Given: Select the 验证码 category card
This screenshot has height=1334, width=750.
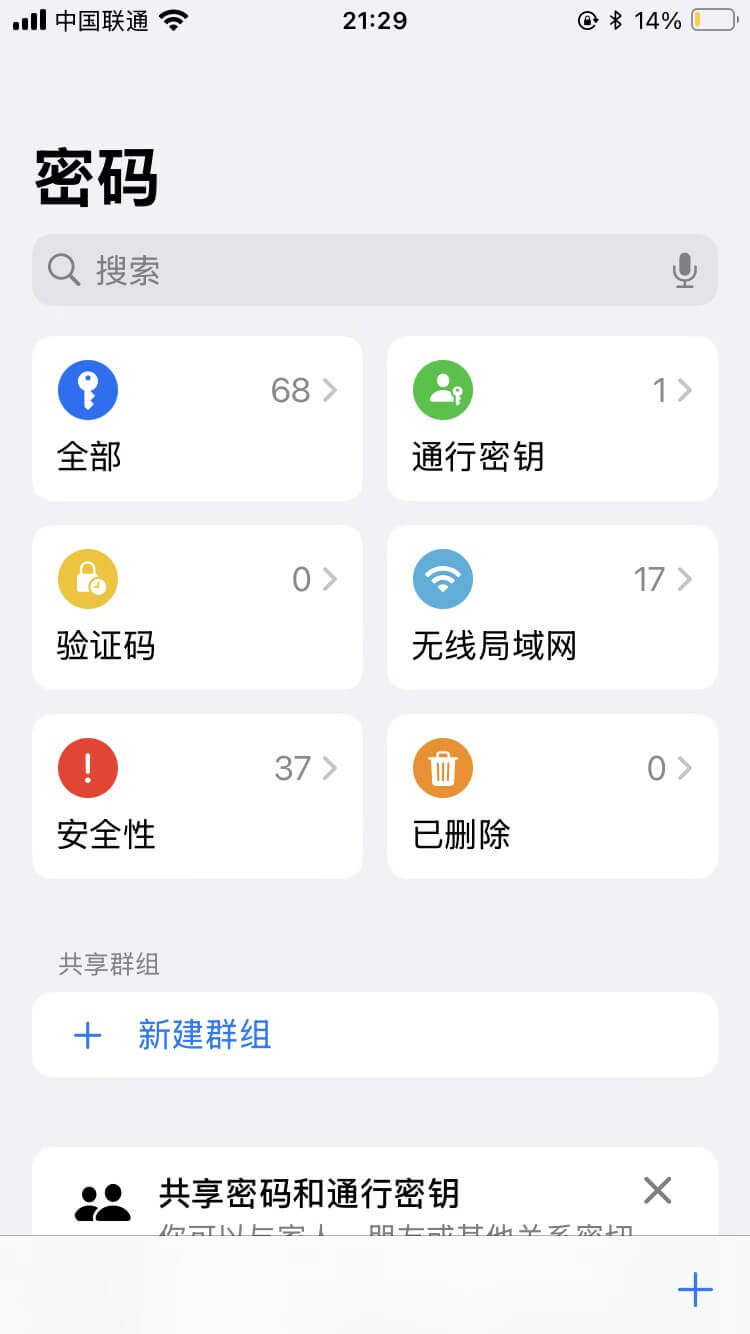Looking at the screenshot, I should 197,608.
